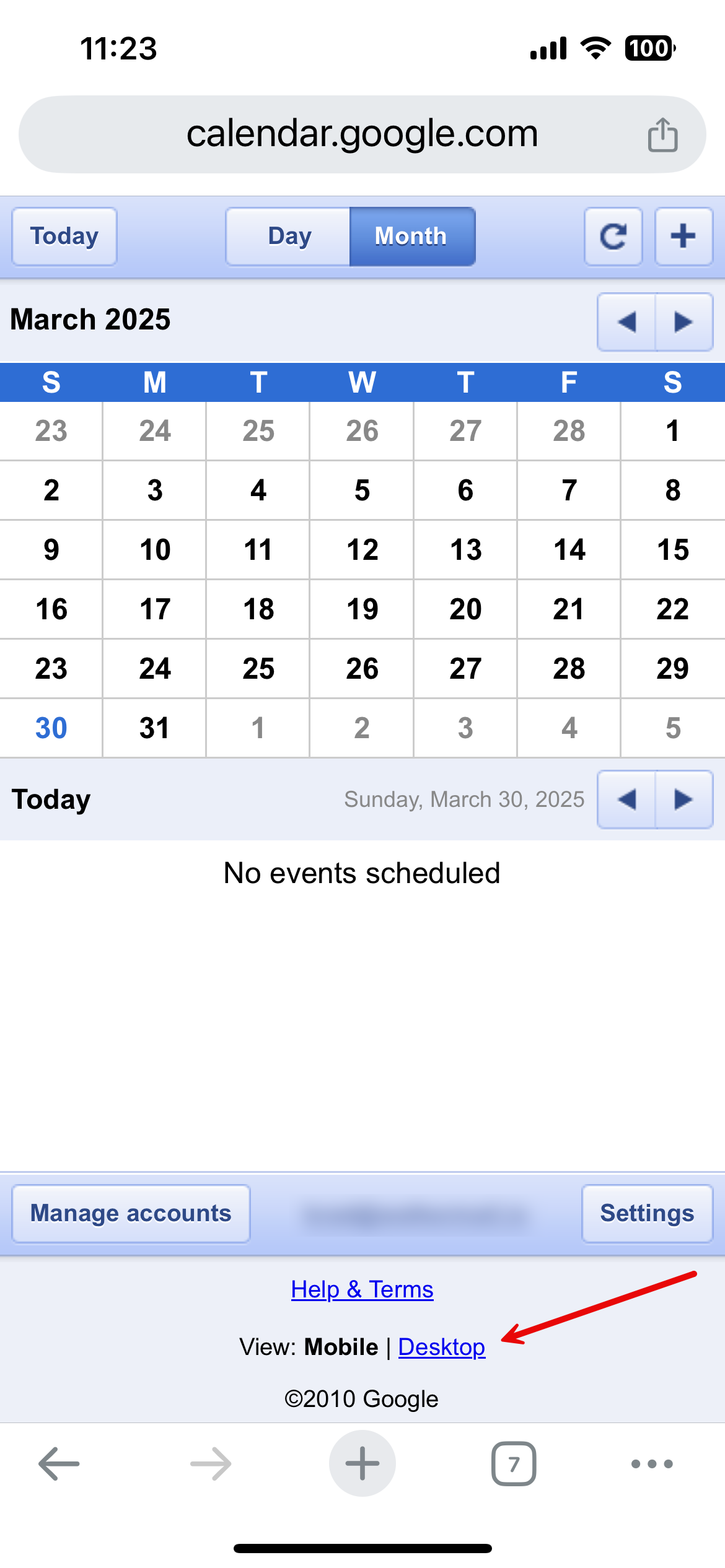Open Help & Terms link
The image size is (725, 1568).
pos(362,1289)
